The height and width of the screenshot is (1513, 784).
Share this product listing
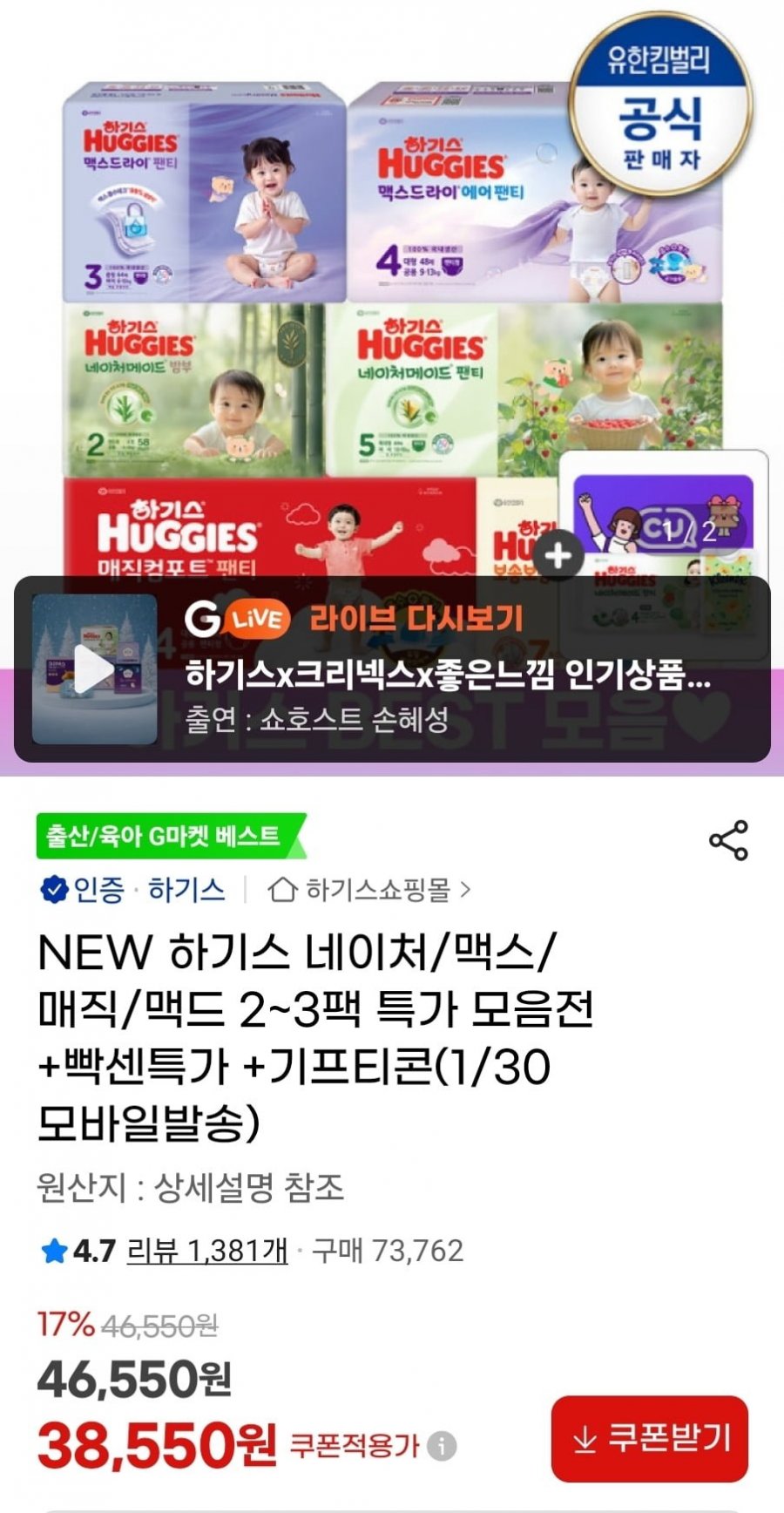[728, 840]
